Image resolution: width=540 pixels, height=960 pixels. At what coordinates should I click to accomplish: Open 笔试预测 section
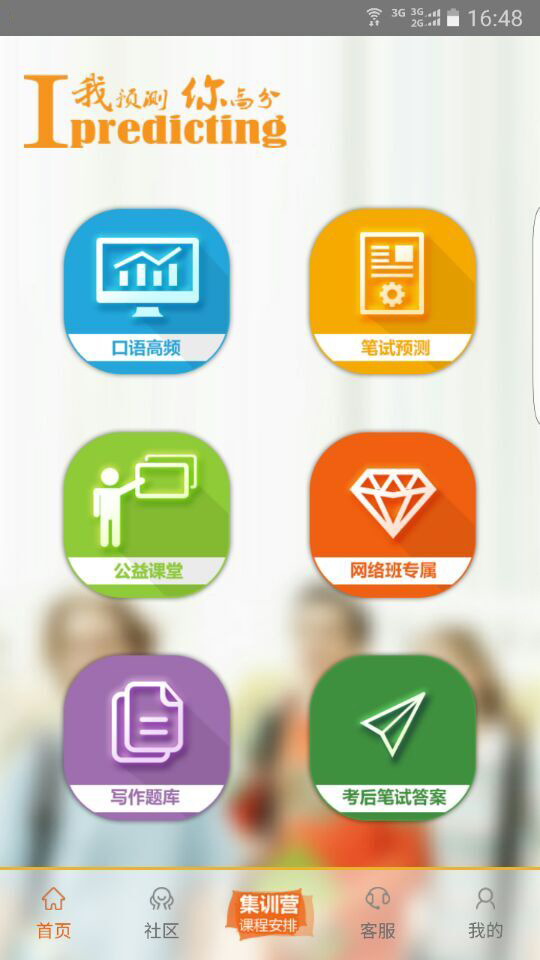pyautogui.click(x=392, y=291)
